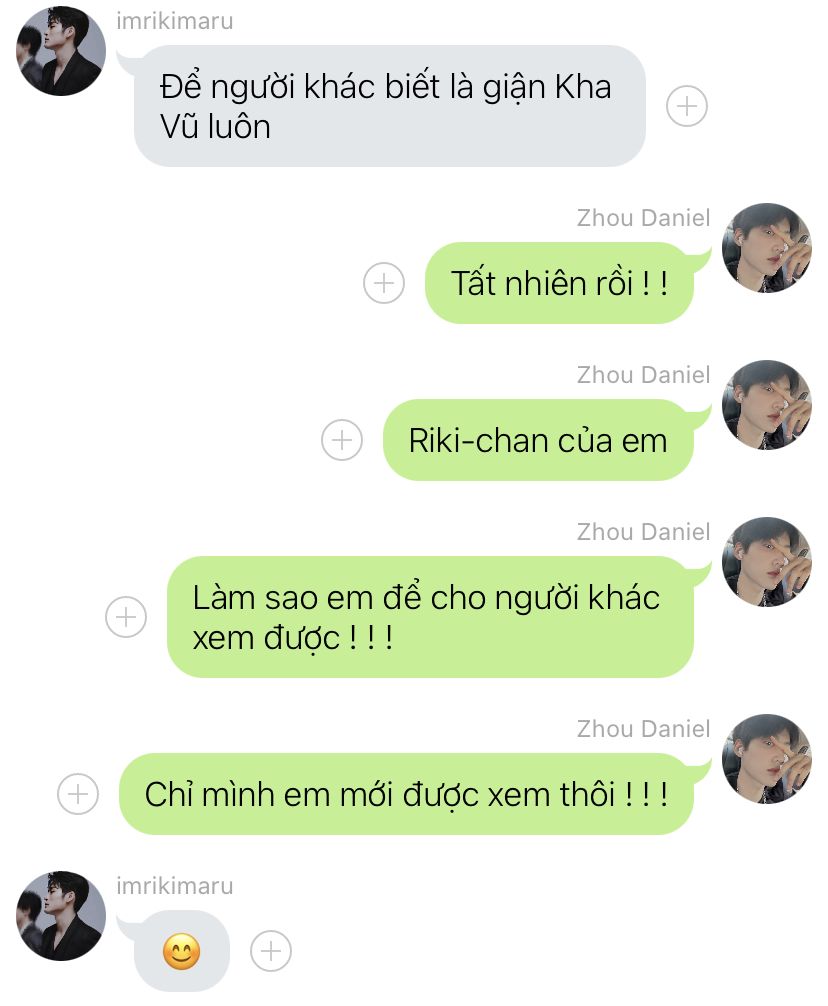Screen dimensions: 828x1006
Task: Tap the plus icon beside "Để người khác biết" message
Action: point(687,106)
